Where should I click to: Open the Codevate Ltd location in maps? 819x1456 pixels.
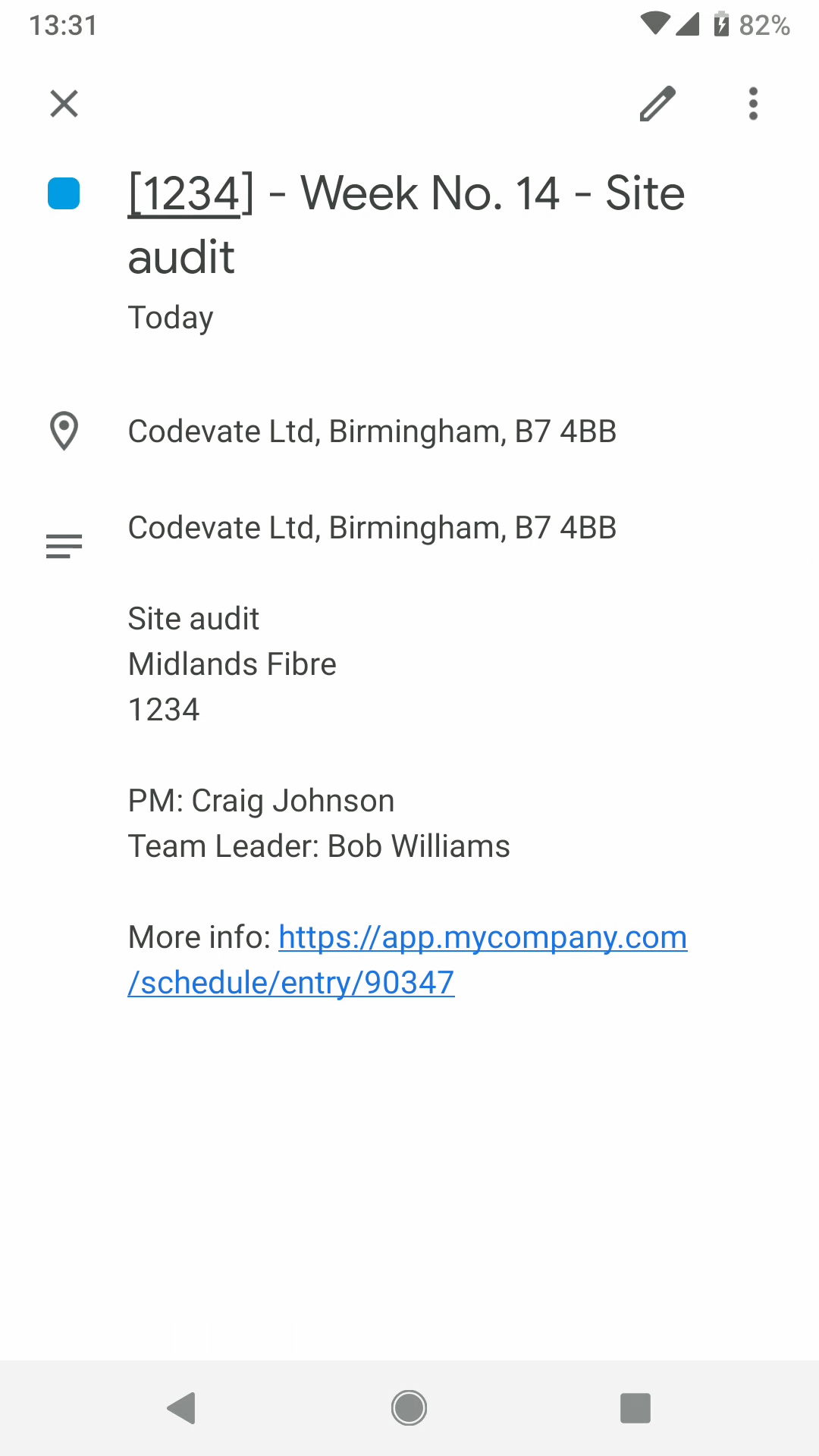[372, 431]
